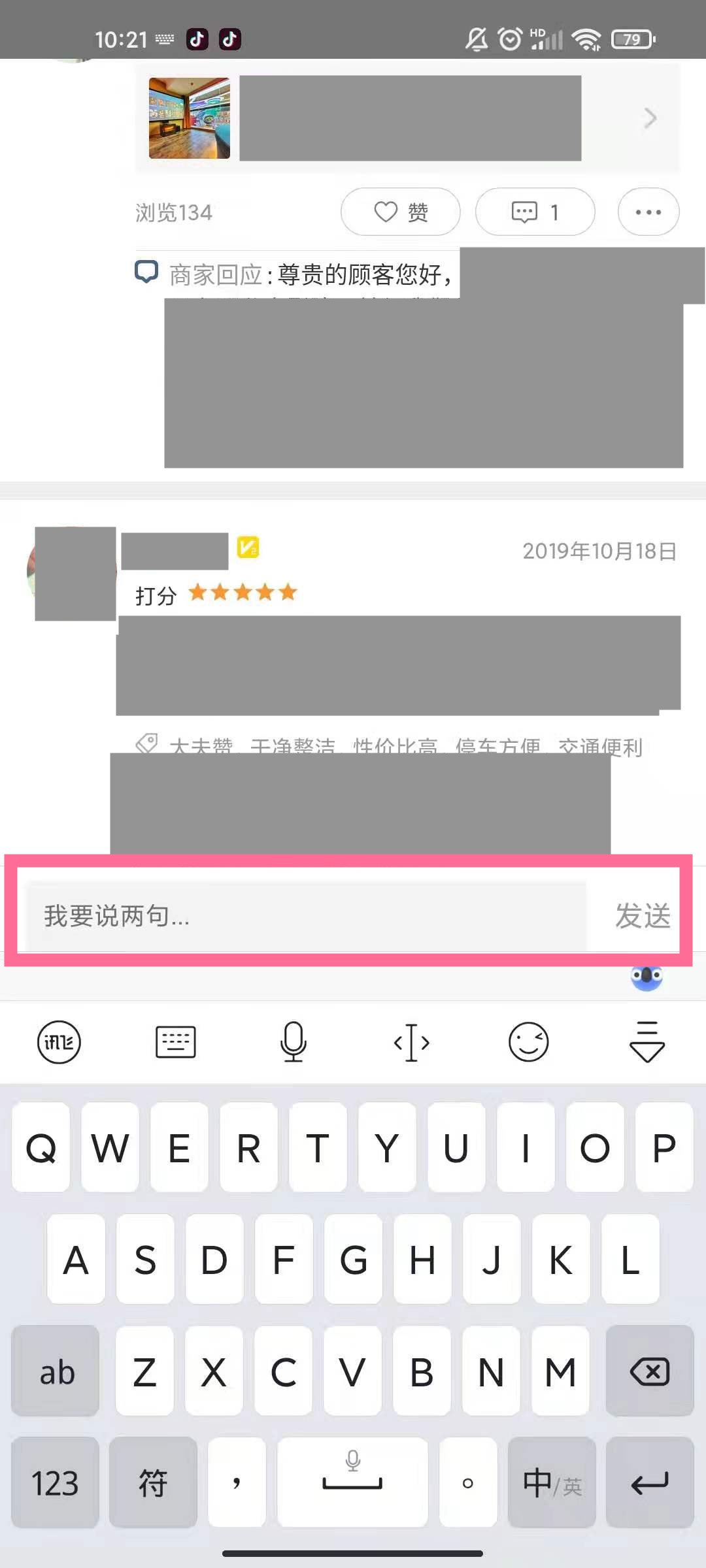Expand the review via the right chevron
706x1568 pixels.
[x=650, y=118]
